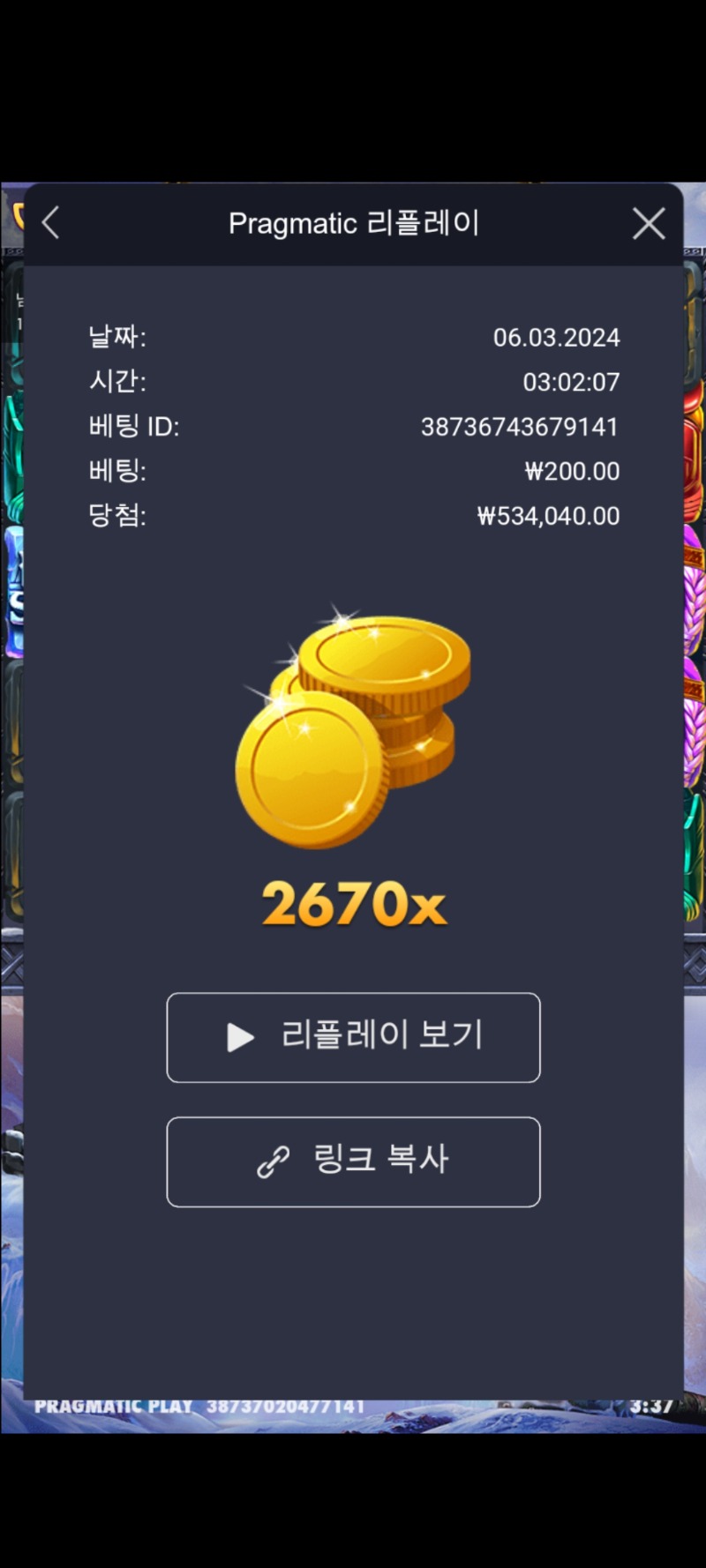This screenshot has height=1568, width=706.
Task: Copy the replay link with 링크 복사
Action: tap(353, 1161)
